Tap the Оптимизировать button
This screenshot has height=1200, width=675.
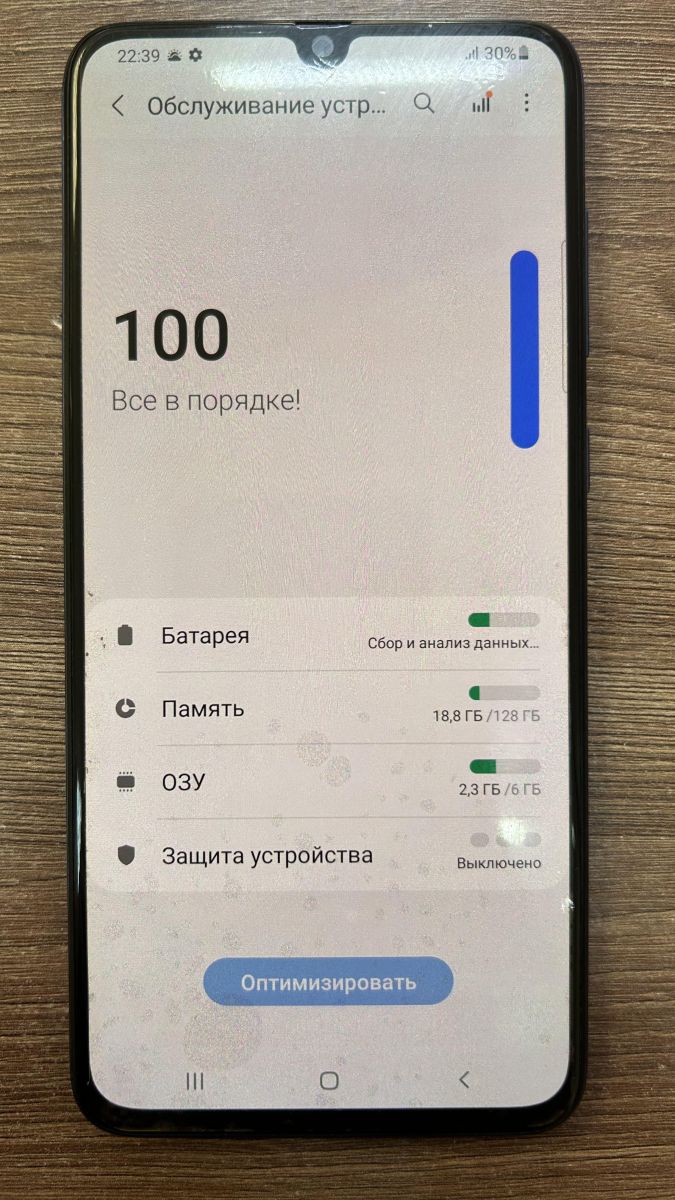tap(328, 982)
